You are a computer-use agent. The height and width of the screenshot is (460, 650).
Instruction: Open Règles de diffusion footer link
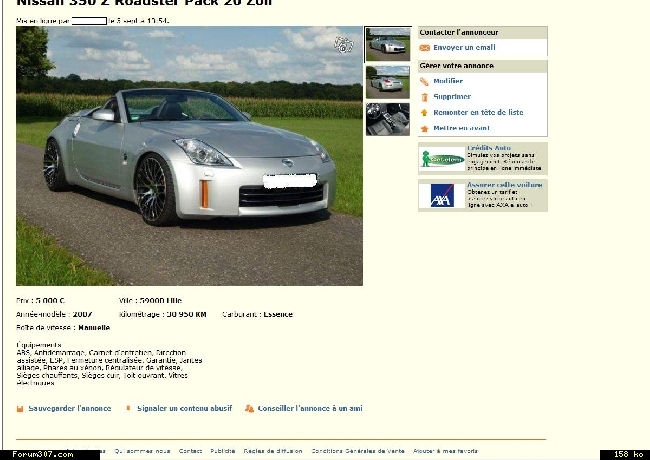273,451
